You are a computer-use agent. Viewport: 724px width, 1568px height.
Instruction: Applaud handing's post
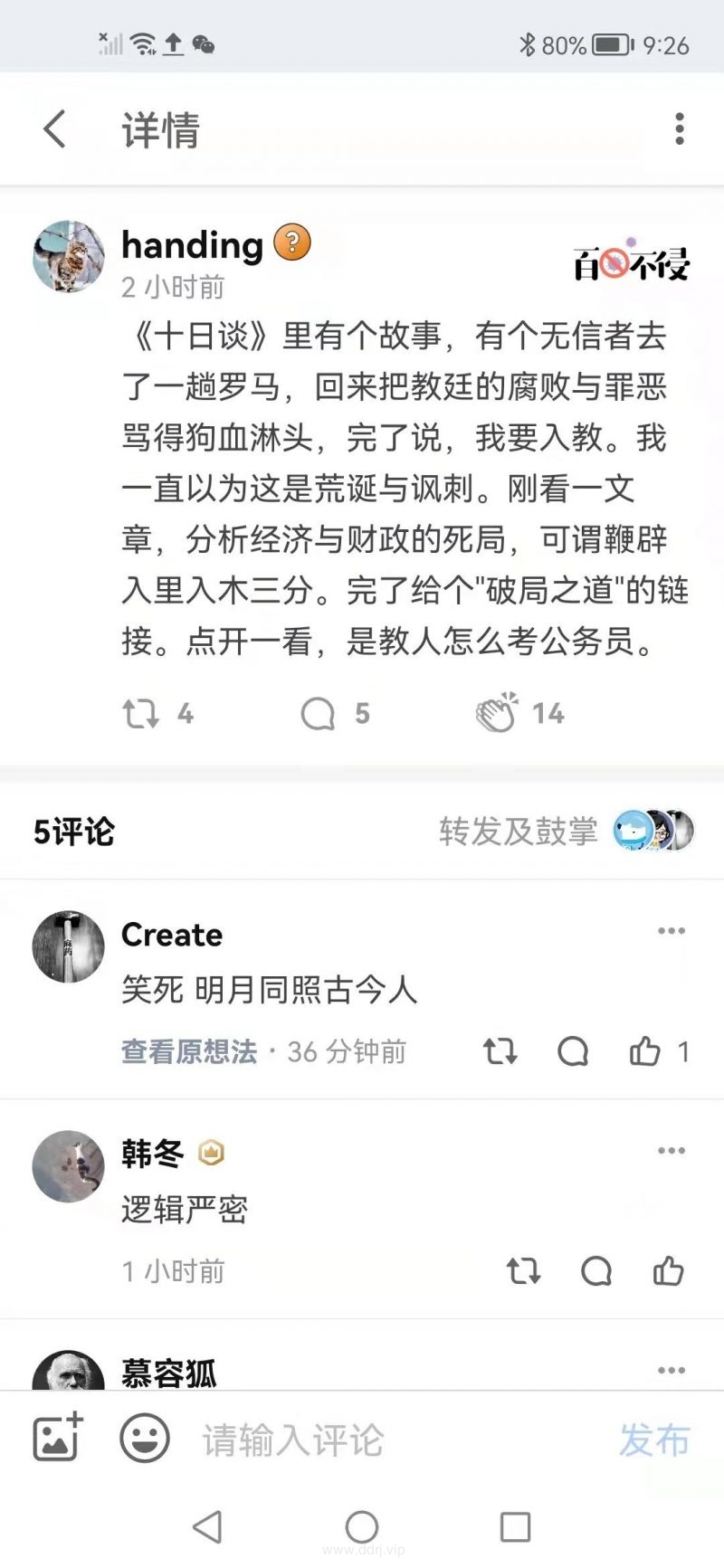pos(497,714)
